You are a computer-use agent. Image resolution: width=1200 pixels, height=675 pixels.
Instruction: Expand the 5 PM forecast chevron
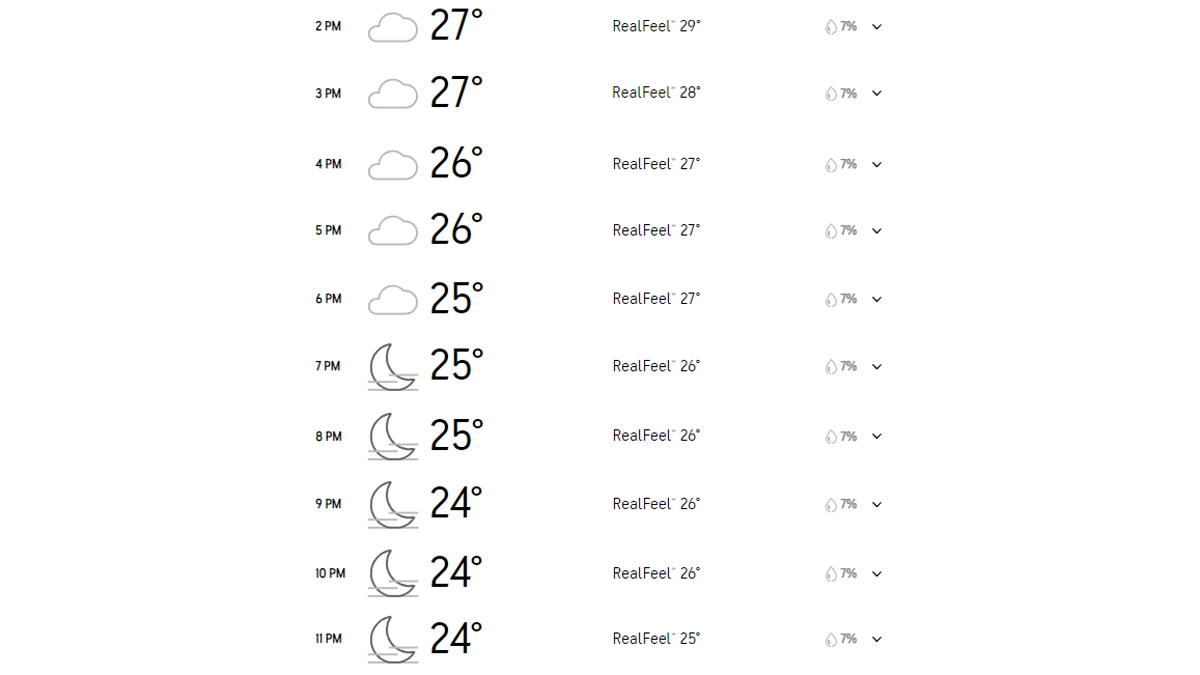pos(877,231)
